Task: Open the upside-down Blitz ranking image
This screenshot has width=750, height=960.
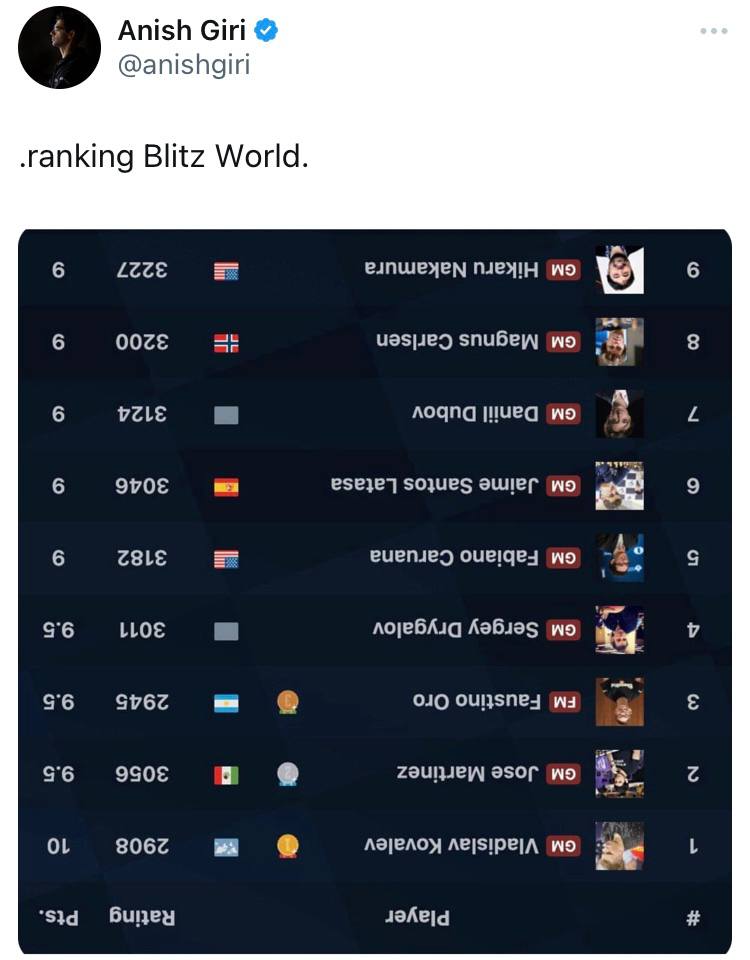Action: tap(375, 590)
